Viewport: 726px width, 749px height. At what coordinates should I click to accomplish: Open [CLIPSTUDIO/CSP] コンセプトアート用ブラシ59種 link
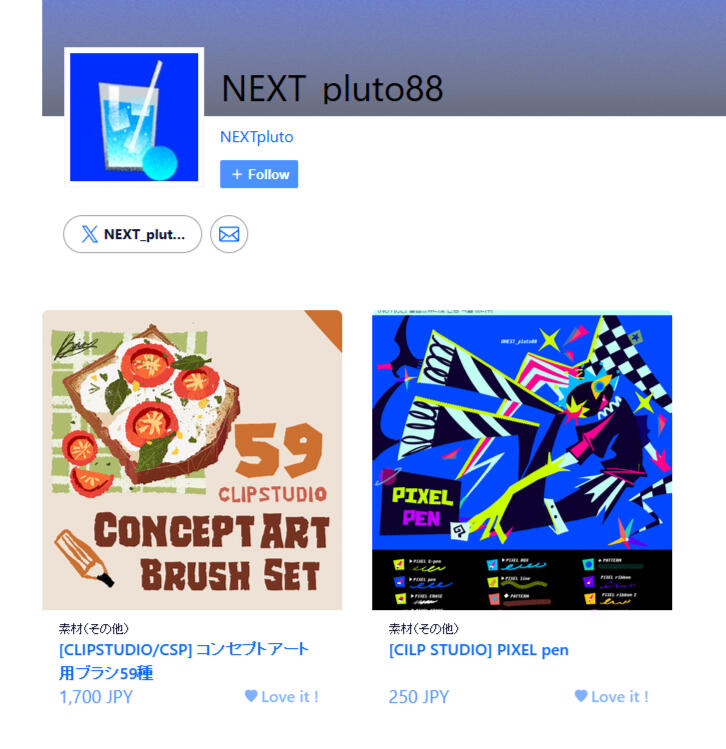[184, 661]
